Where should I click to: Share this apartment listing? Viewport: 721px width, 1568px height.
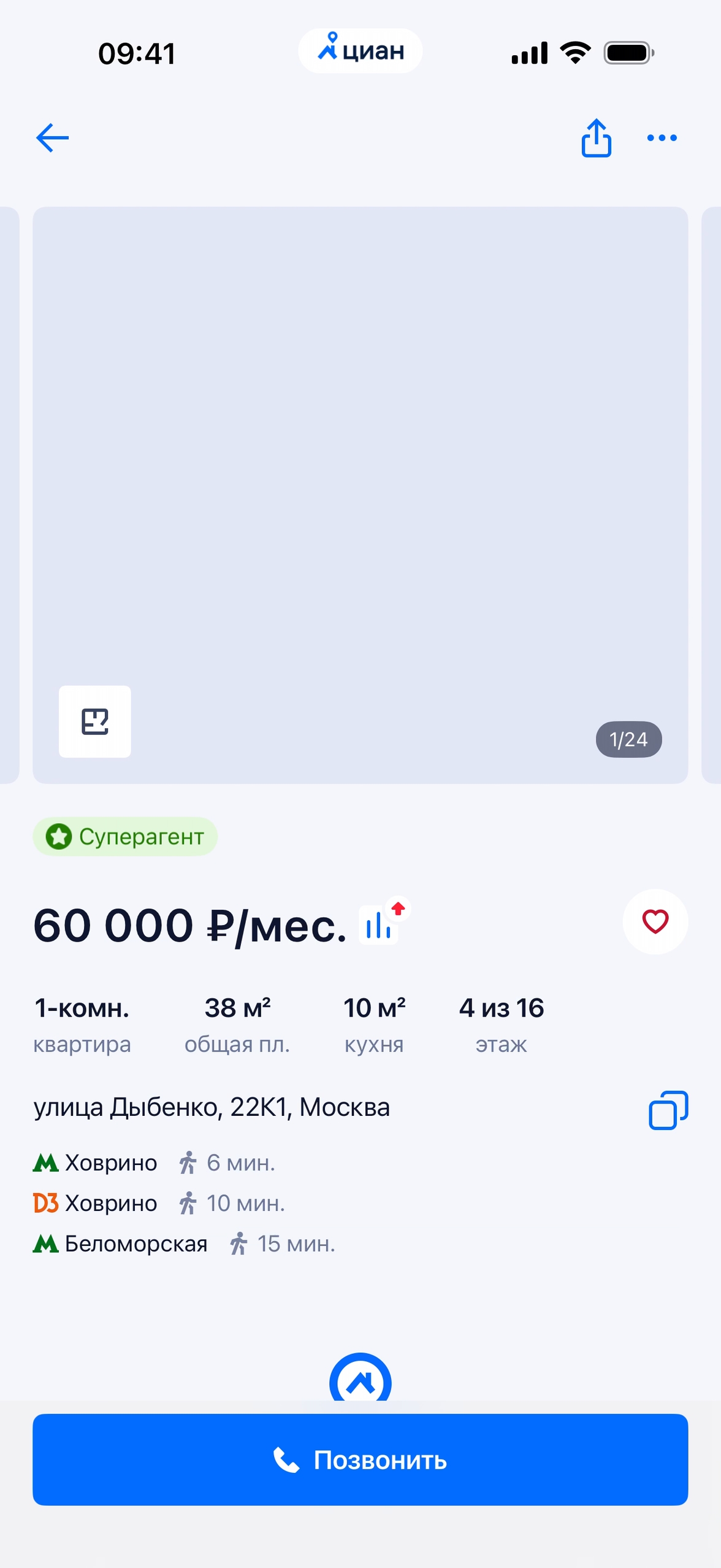pyautogui.click(x=596, y=138)
